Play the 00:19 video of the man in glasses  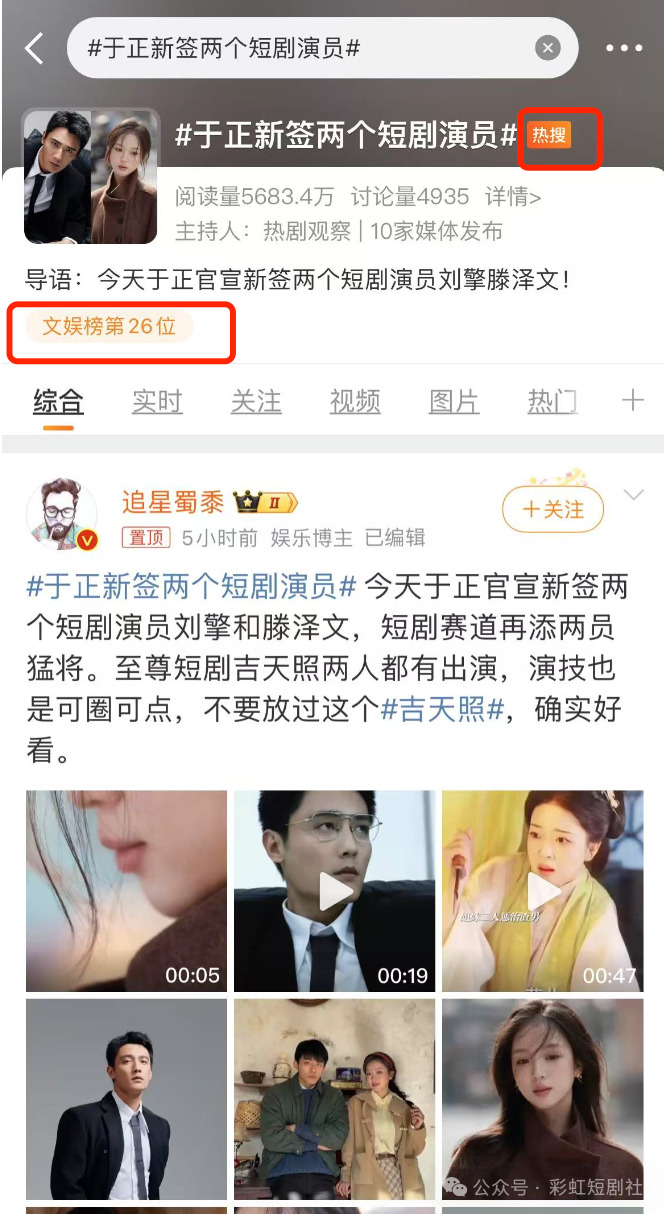(335, 890)
